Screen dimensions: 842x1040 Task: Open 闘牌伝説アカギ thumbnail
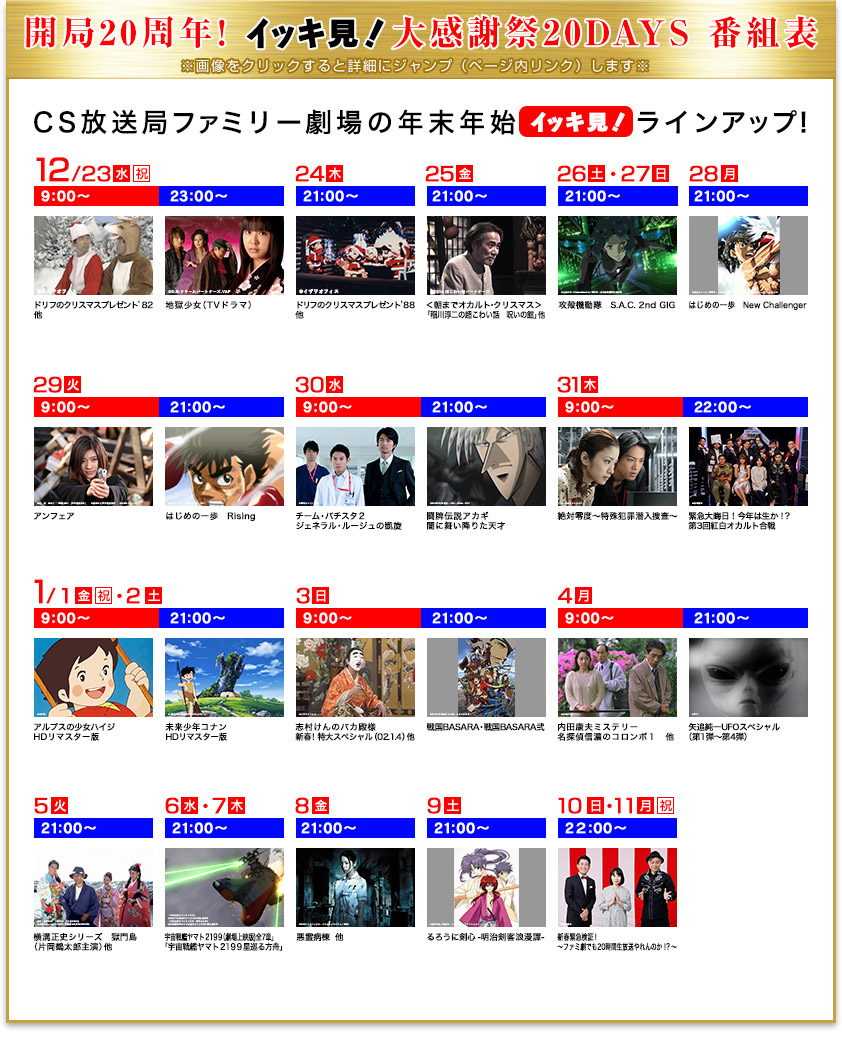click(486, 466)
